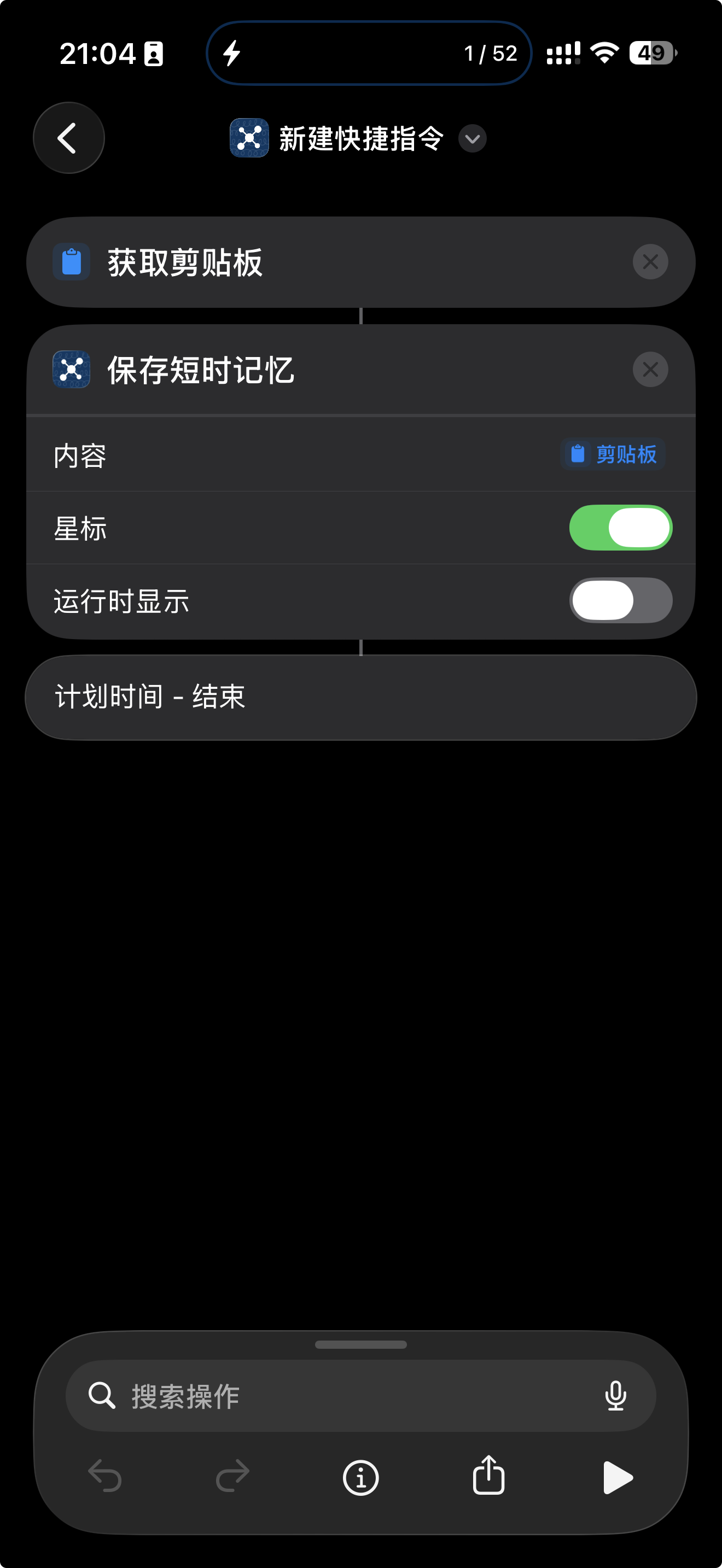Turn off the 星标 switch

(x=620, y=528)
